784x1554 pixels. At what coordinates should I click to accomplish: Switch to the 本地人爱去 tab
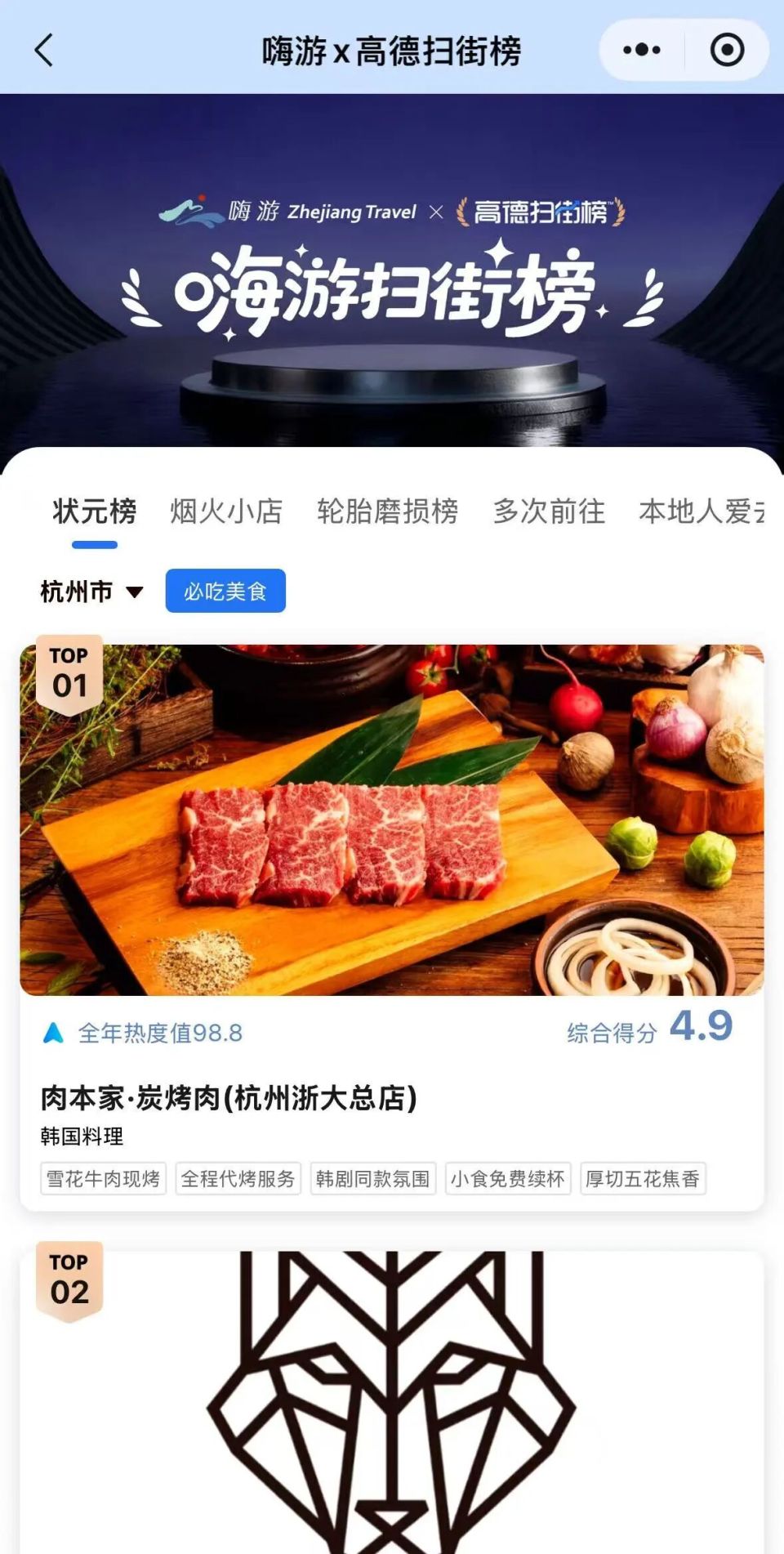coord(702,511)
